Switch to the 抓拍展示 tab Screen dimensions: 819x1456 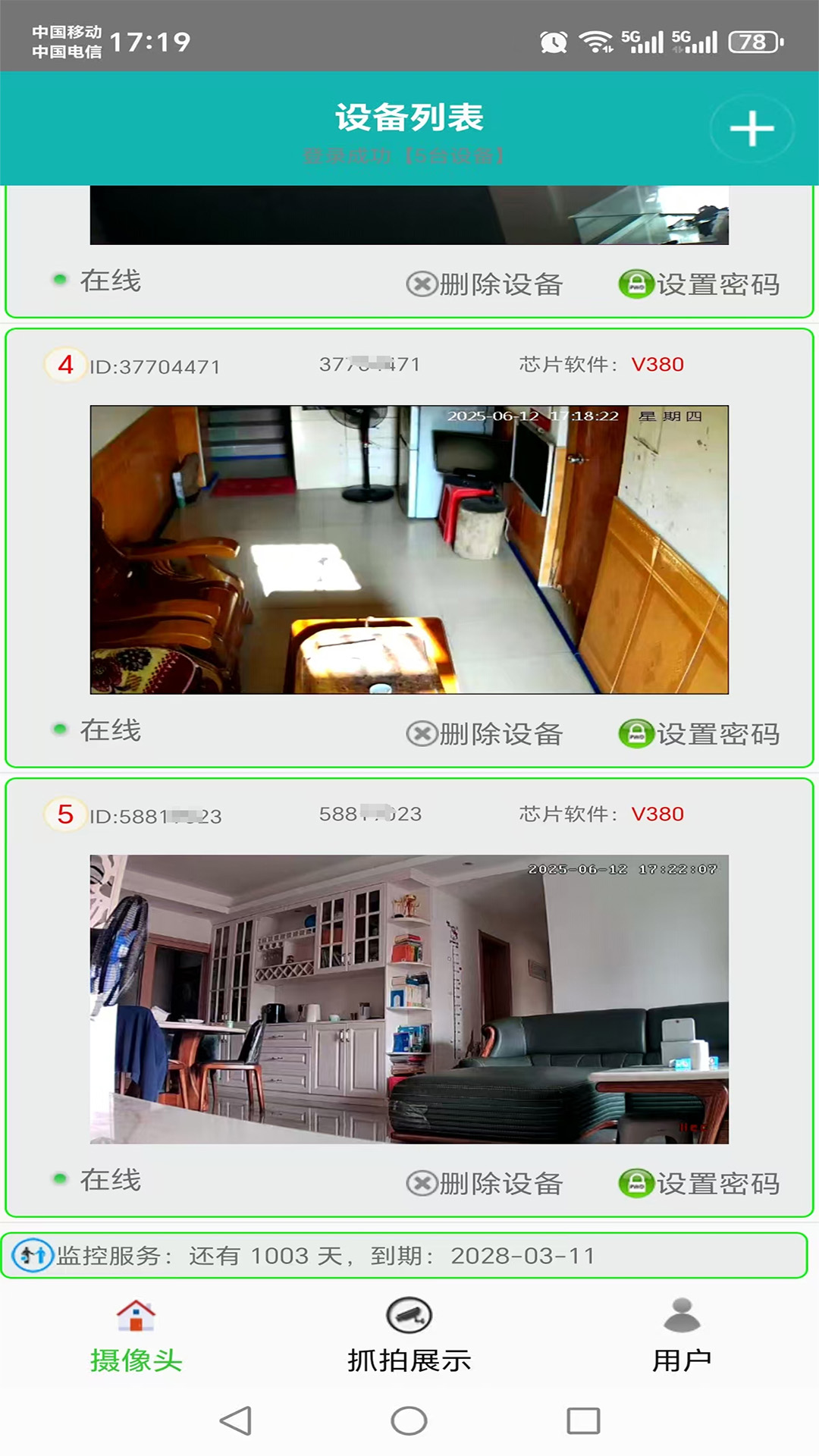coord(409,1336)
